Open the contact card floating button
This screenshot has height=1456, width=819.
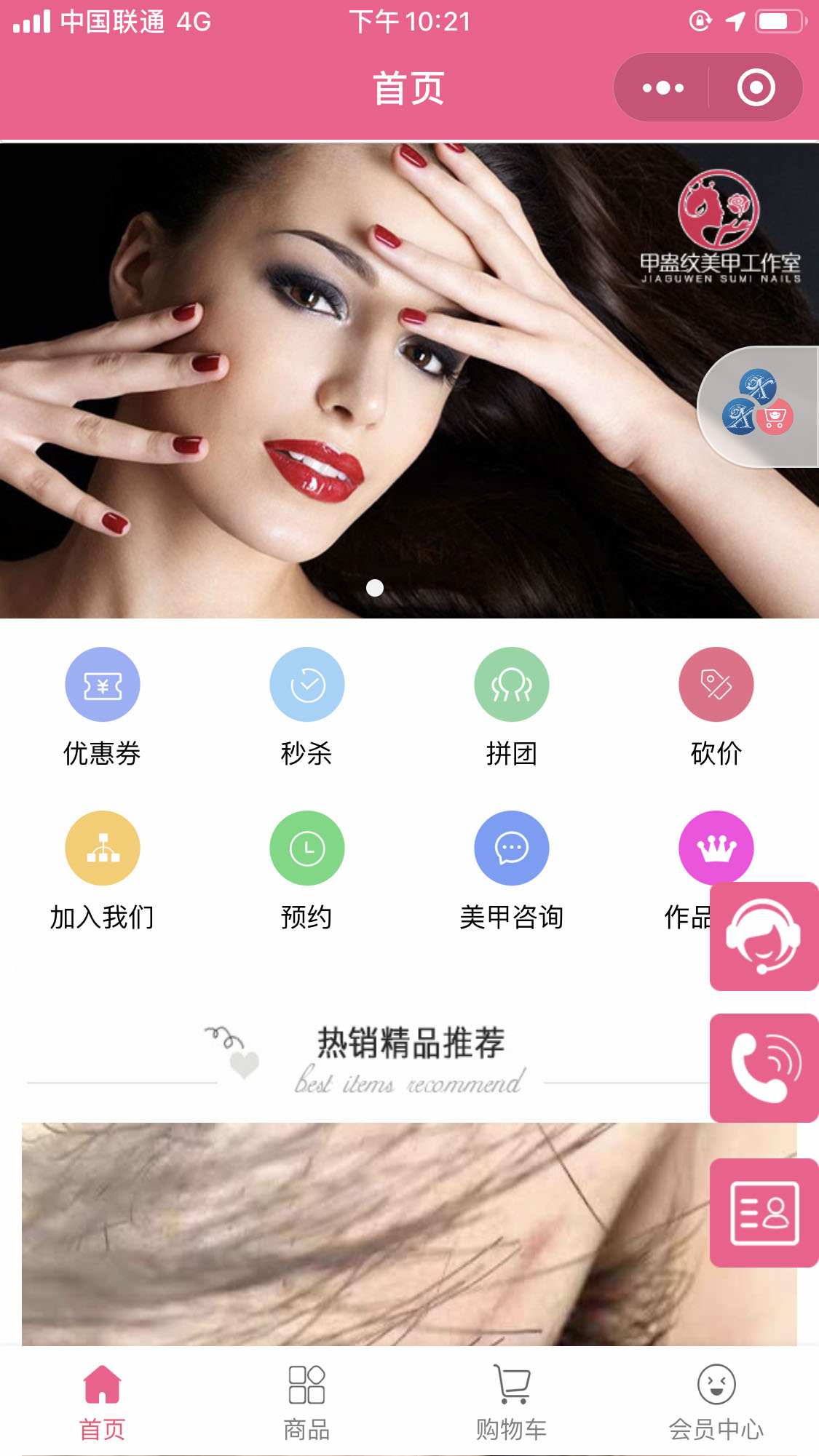point(764,1213)
